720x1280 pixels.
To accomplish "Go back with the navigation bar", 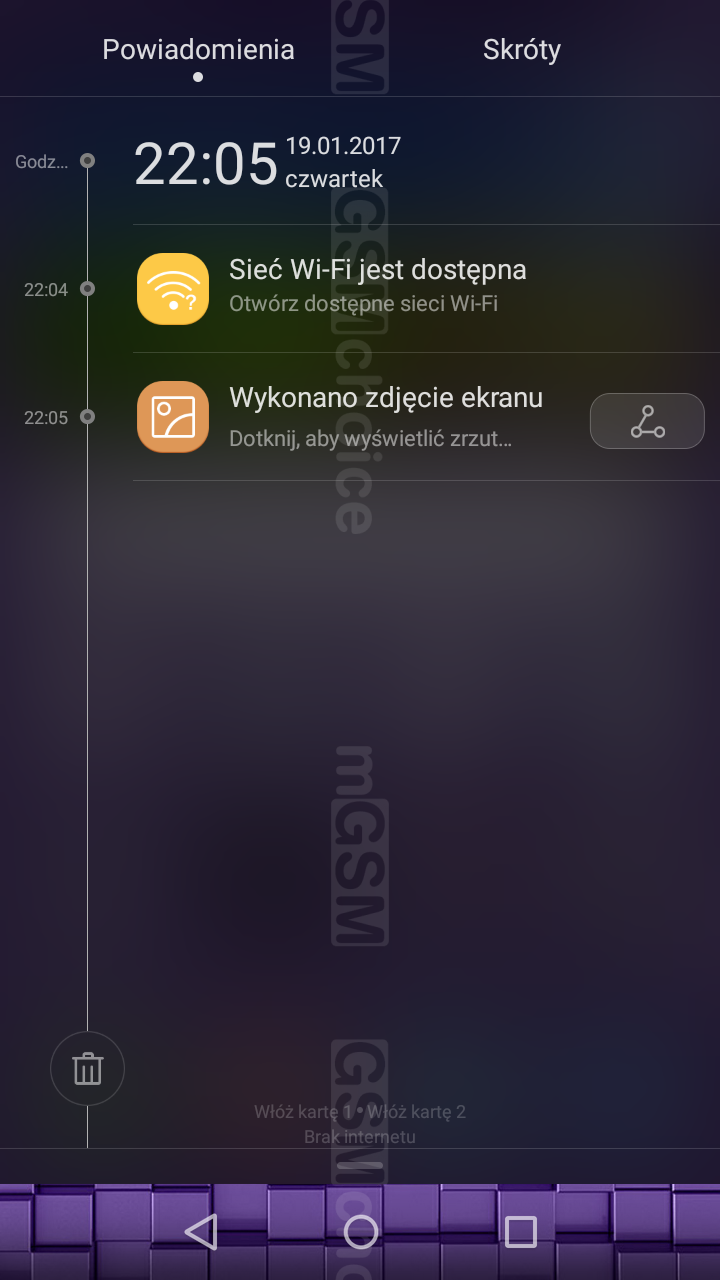I will 201,1232.
